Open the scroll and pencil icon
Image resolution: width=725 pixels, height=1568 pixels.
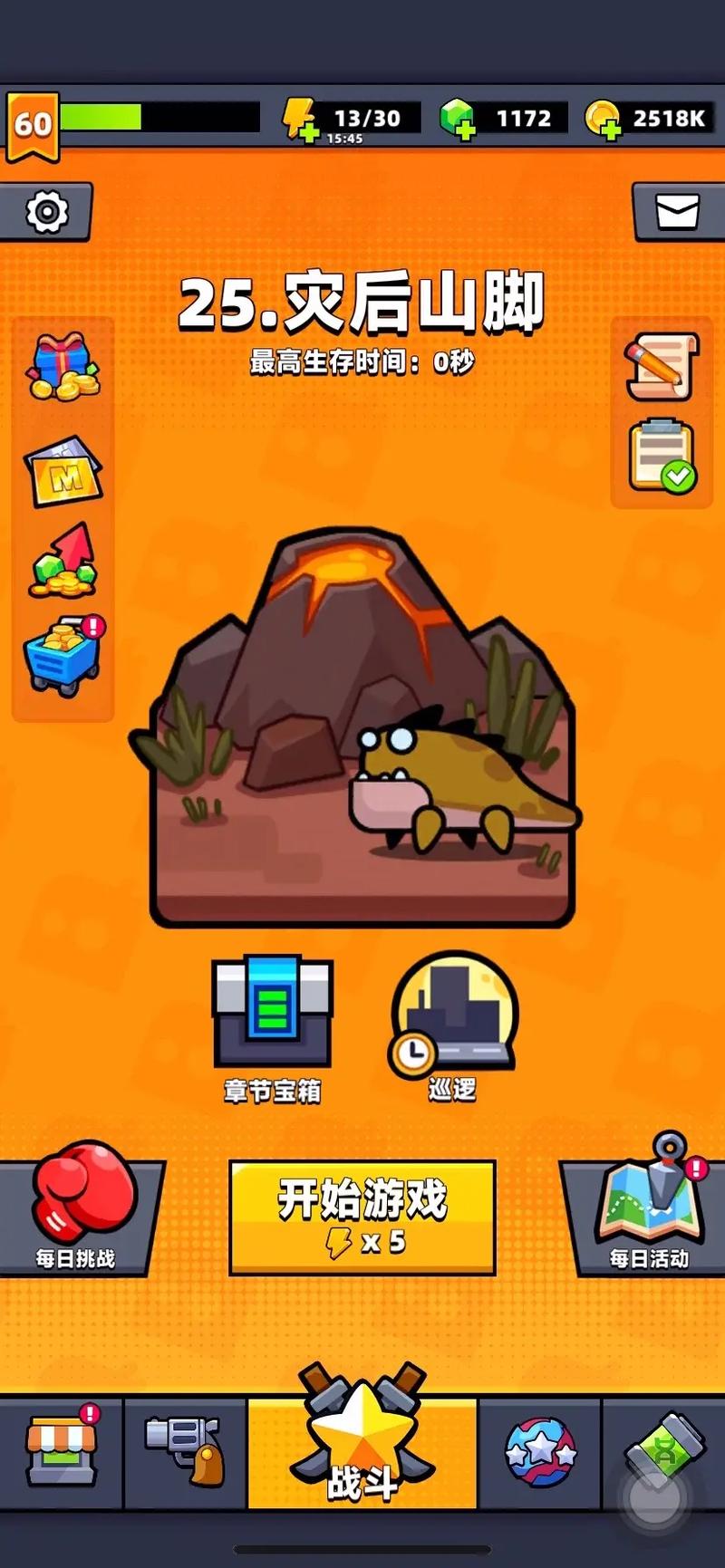pos(662,367)
